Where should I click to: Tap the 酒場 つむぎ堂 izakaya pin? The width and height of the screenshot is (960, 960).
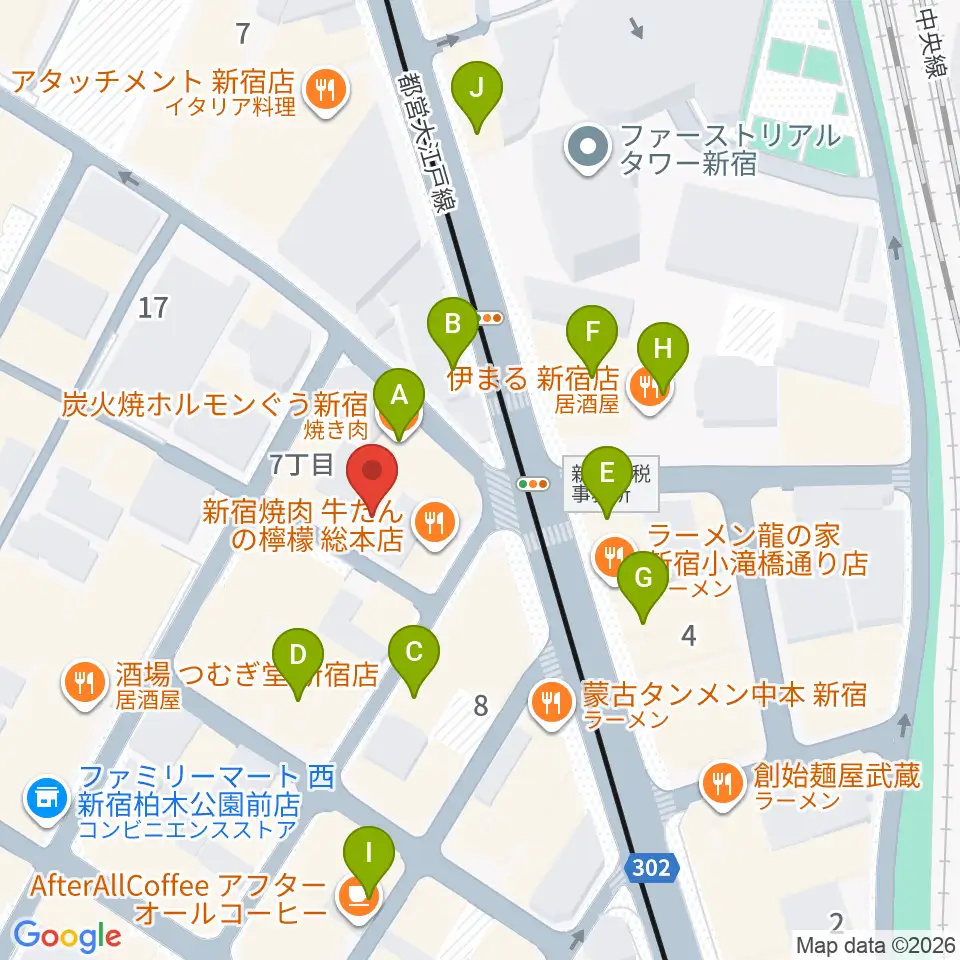(x=84, y=684)
